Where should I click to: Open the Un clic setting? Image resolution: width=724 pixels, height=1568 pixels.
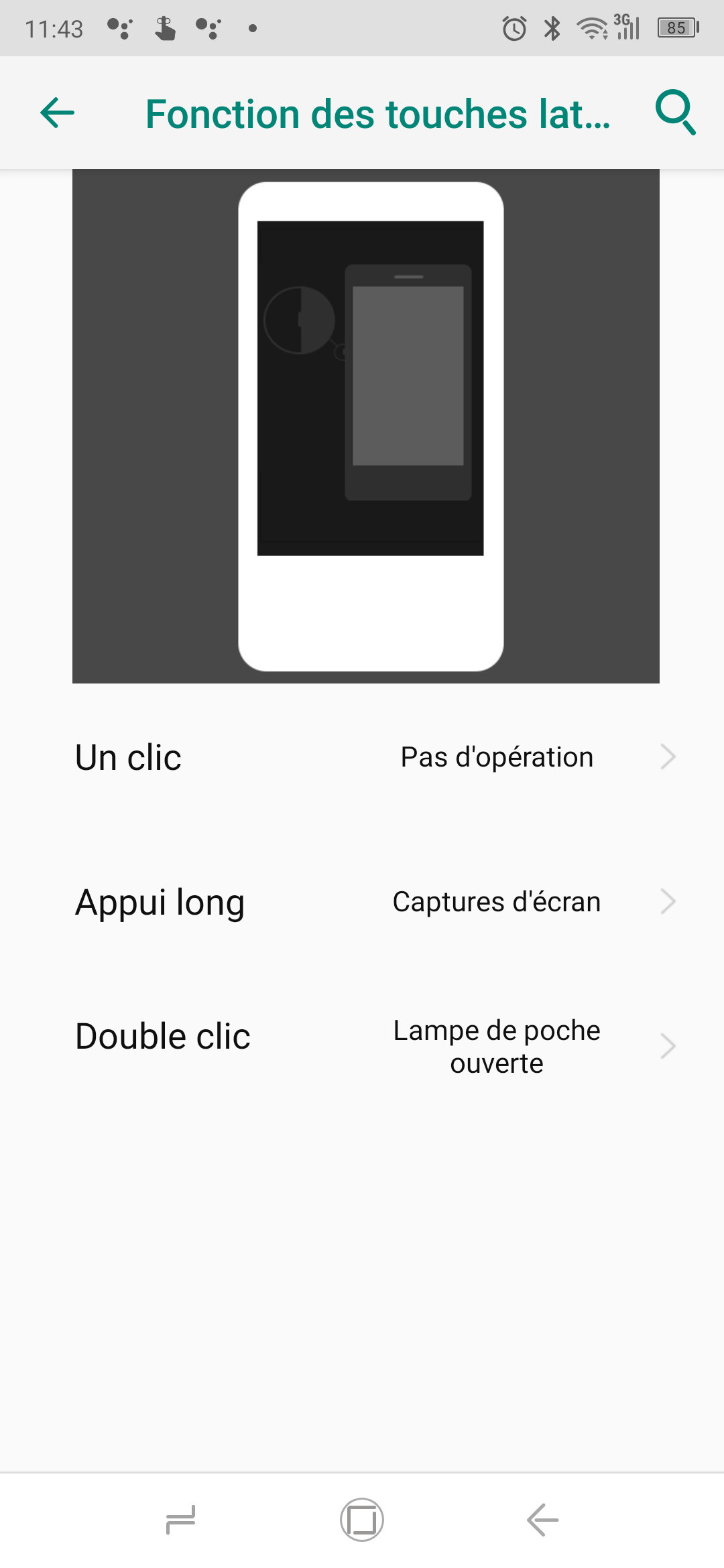[362, 757]
